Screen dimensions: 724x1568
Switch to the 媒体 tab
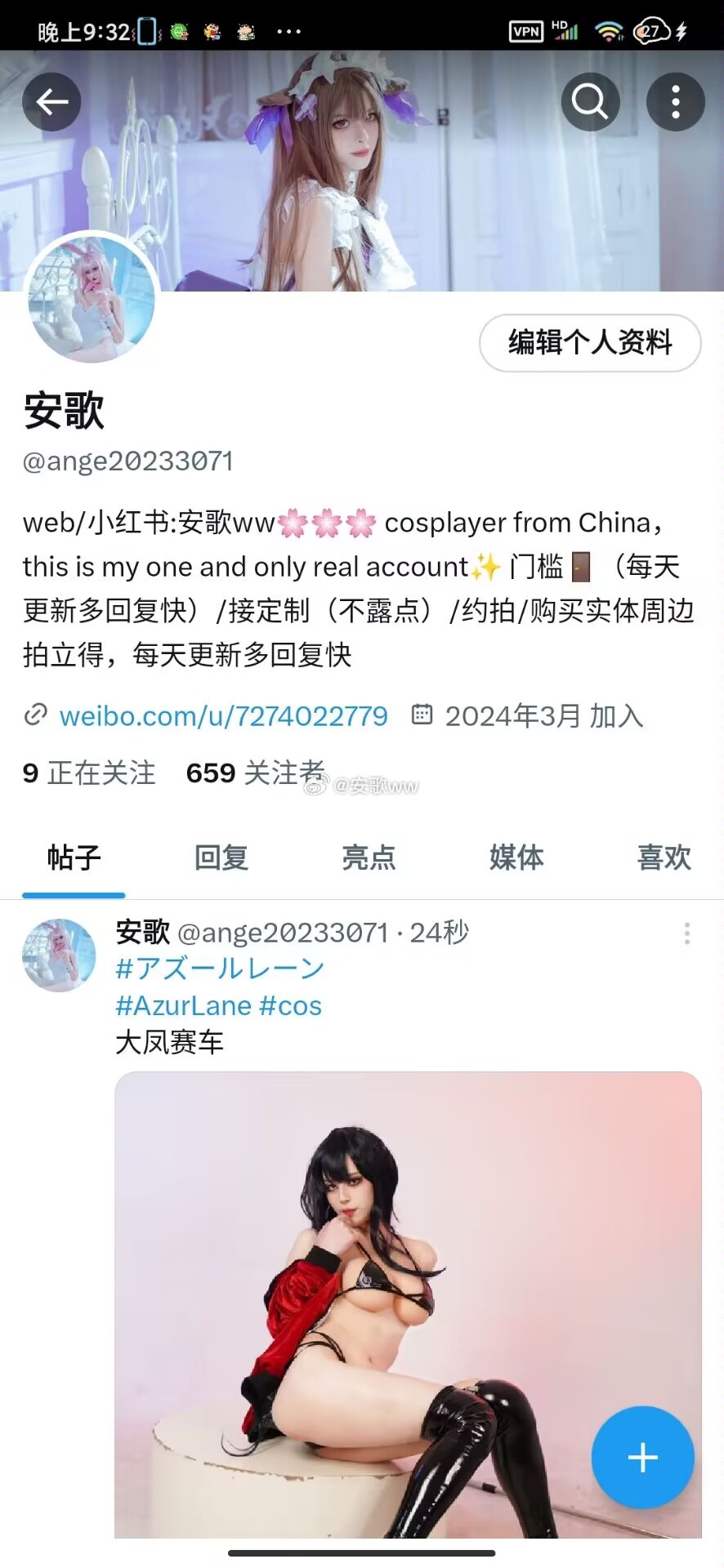coord(516,857)
